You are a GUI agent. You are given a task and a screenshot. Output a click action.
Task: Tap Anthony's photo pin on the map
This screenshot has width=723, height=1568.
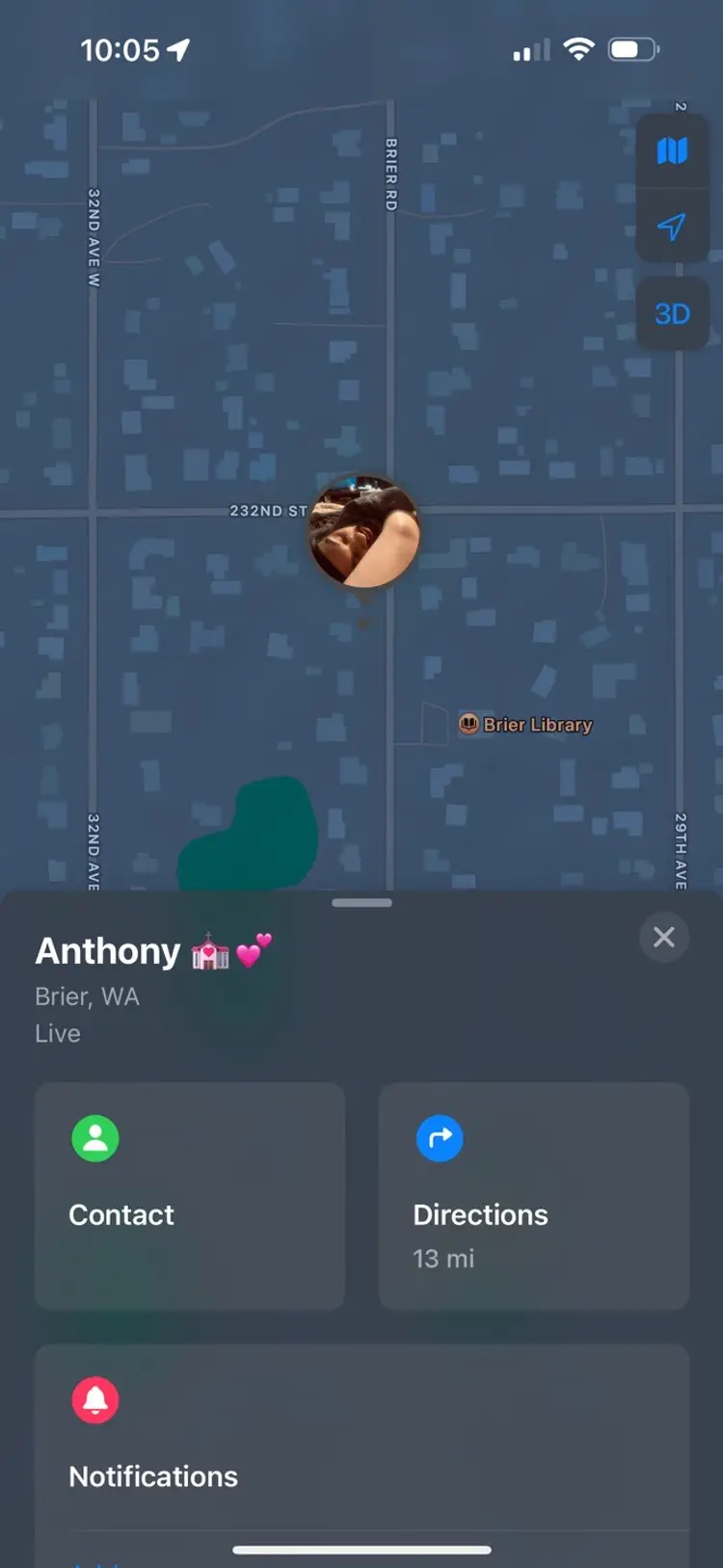click(364, 532)
